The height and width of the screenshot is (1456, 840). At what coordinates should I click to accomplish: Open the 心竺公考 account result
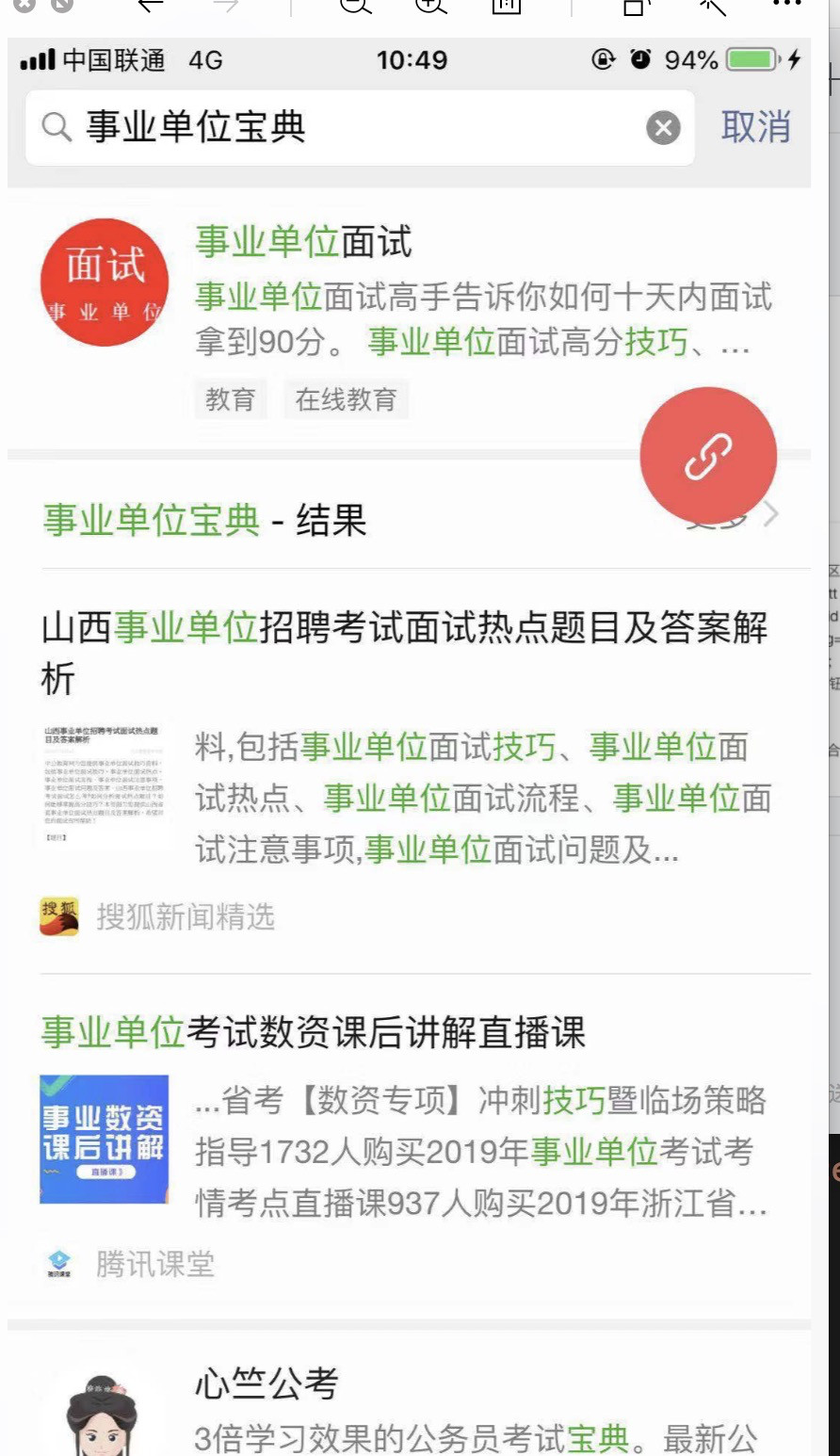(267, 1383)
